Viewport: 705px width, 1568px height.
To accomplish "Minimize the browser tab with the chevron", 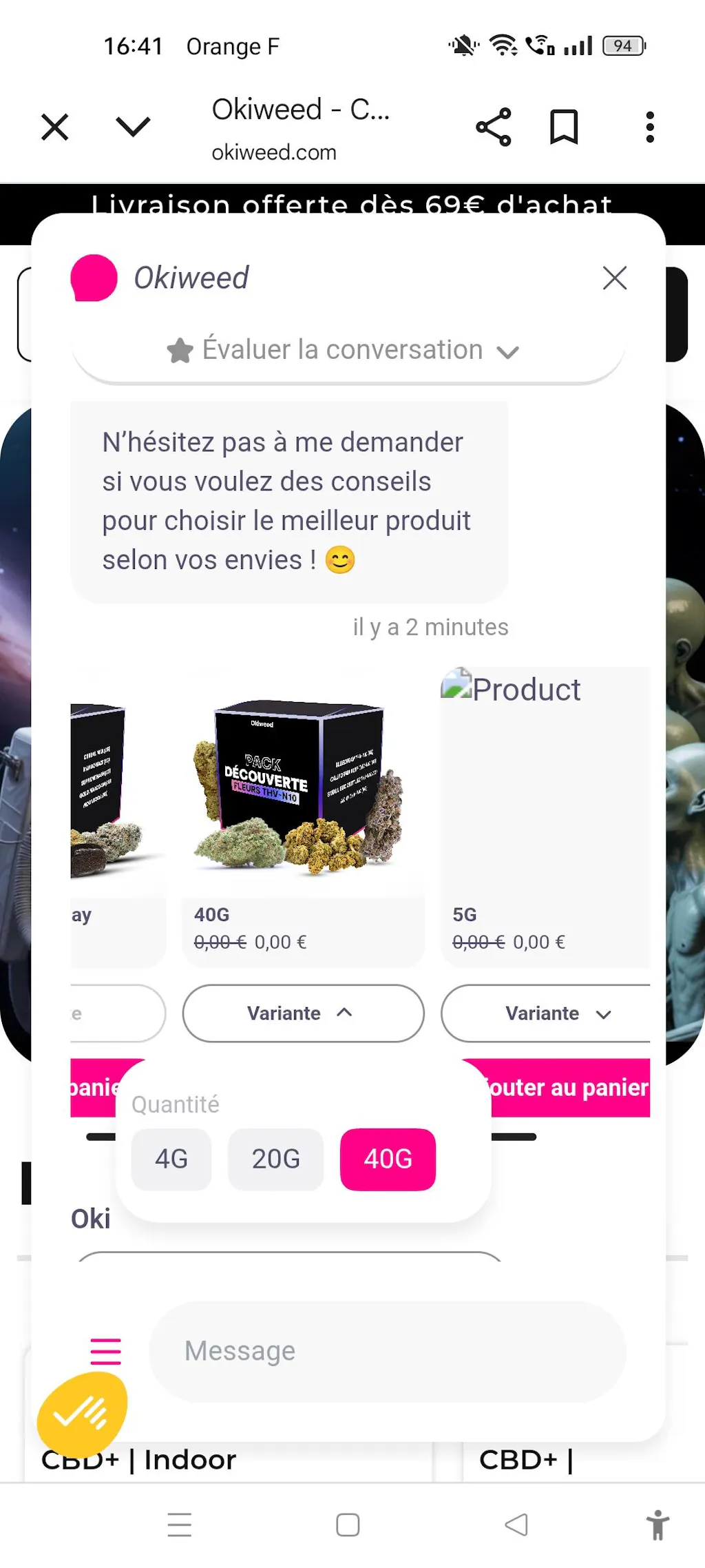I will coord(133,127).
